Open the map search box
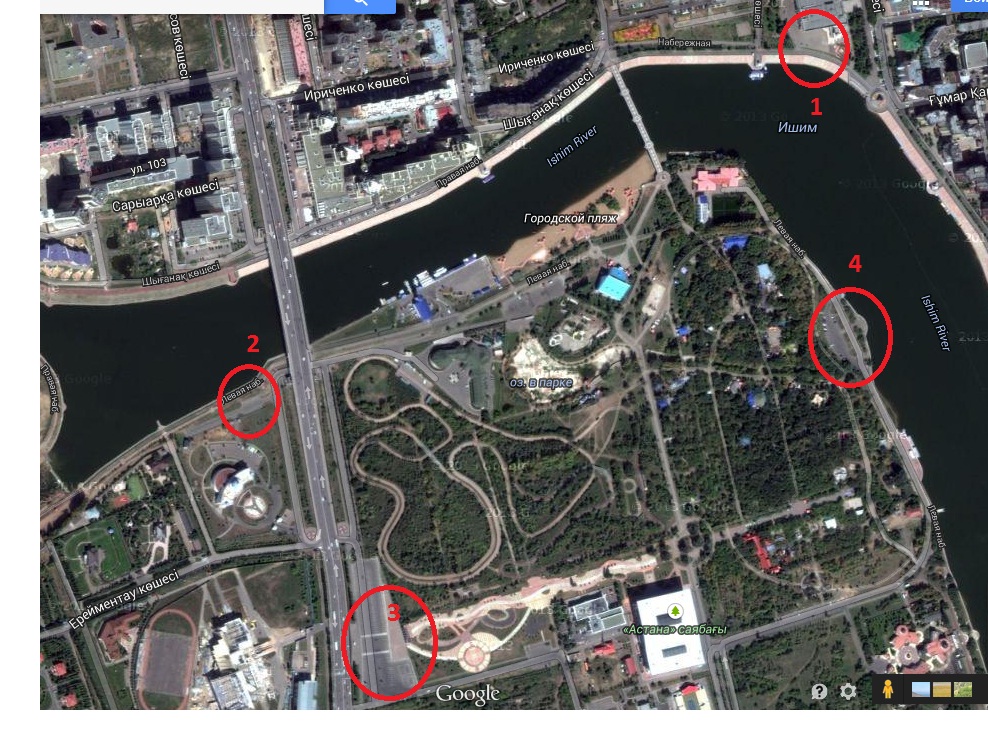This screenshot has height=738, width=988. coord(180,5)
